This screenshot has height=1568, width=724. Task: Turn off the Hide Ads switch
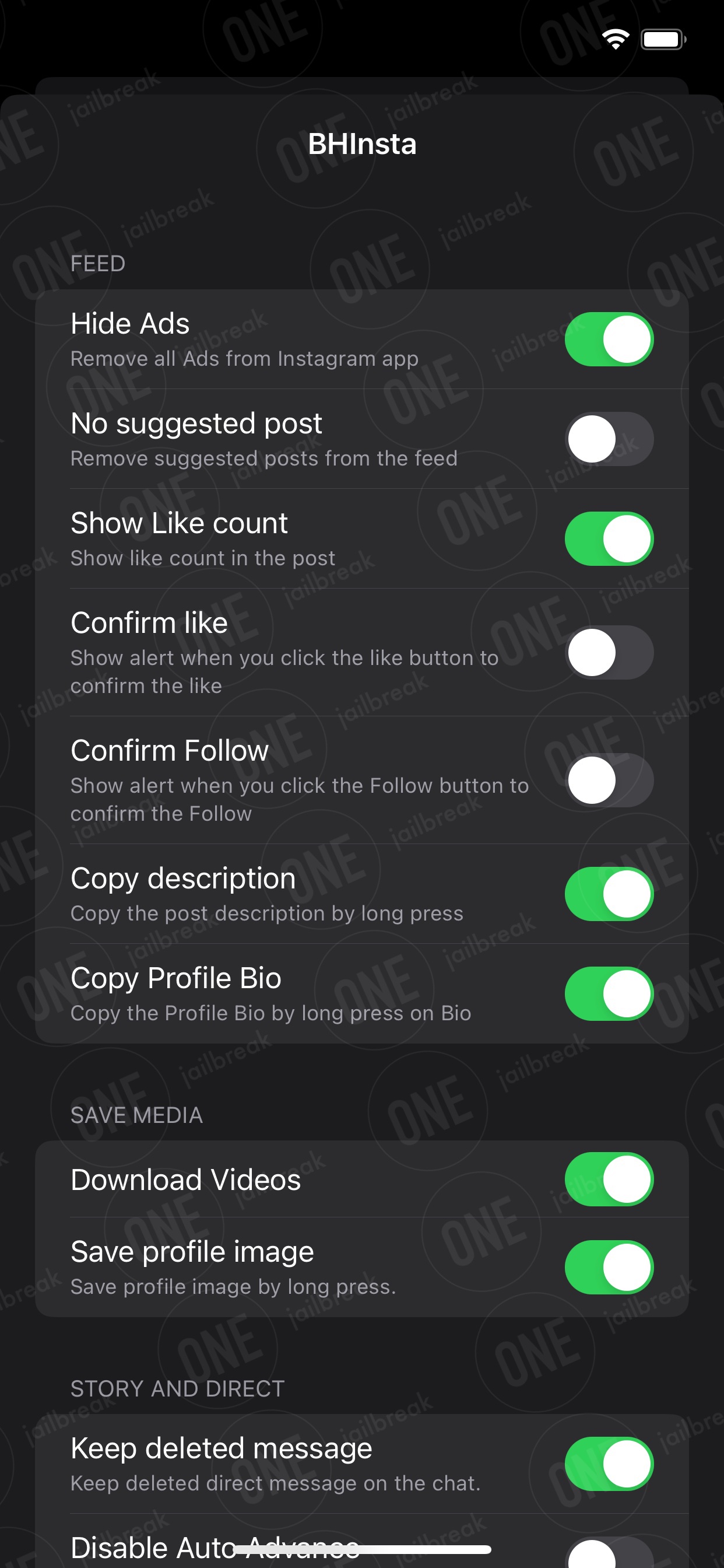point(609,339)
